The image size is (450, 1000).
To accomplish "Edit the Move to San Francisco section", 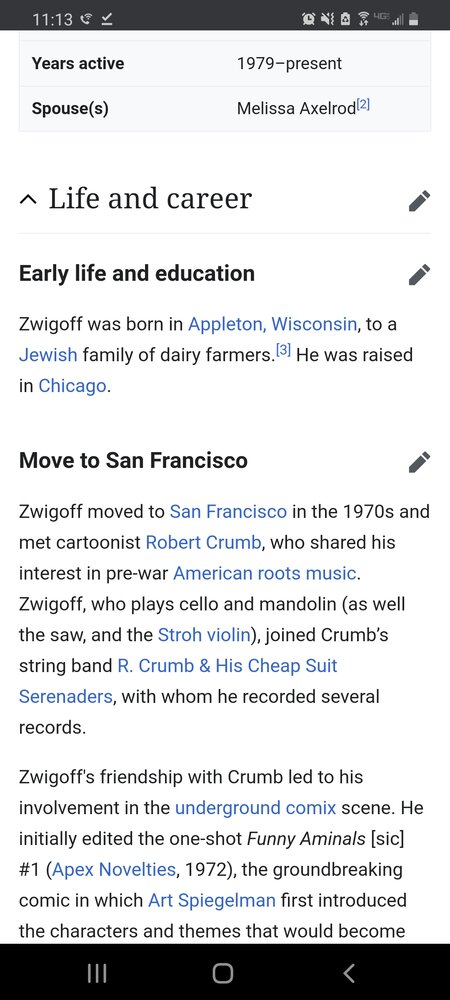I will 419,461.
